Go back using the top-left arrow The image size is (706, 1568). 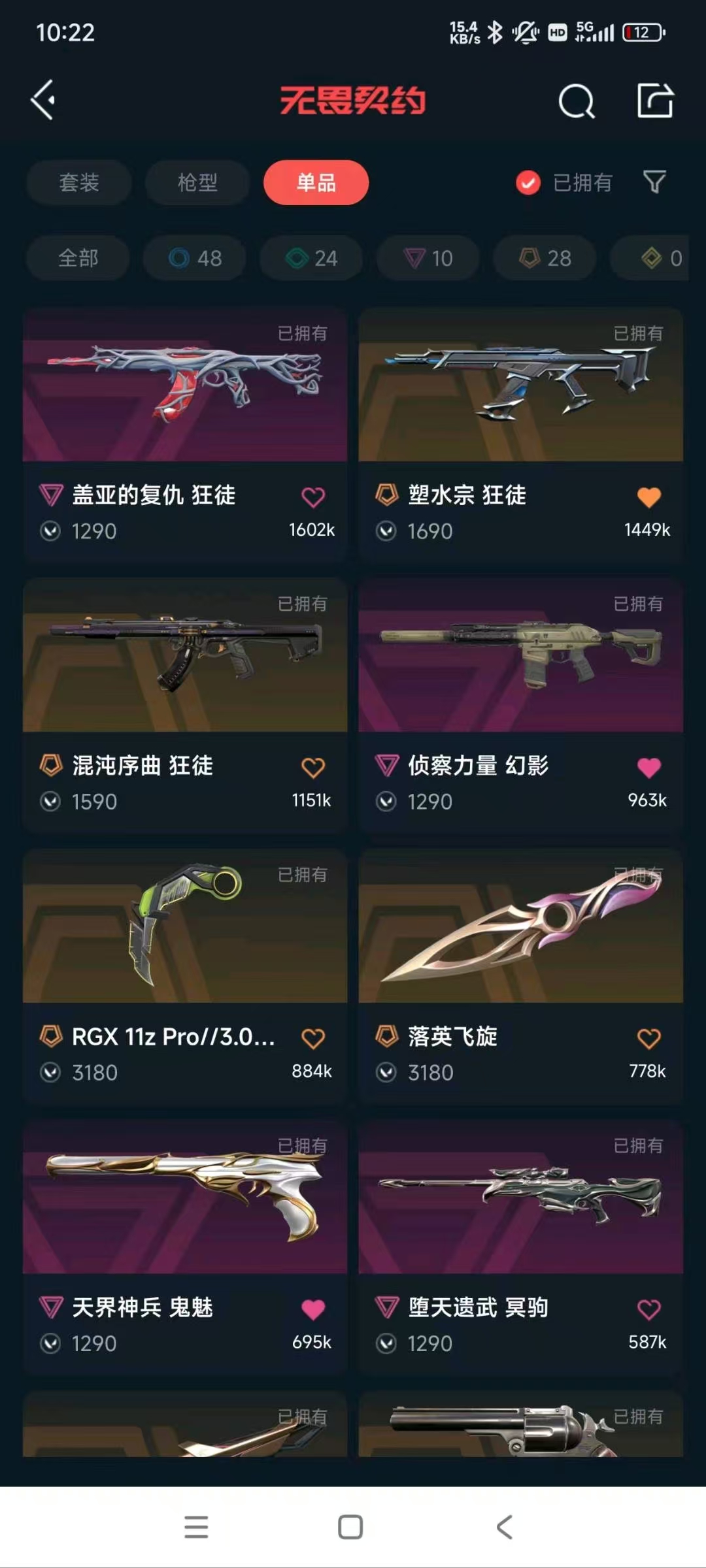click(x=43, y=100)
